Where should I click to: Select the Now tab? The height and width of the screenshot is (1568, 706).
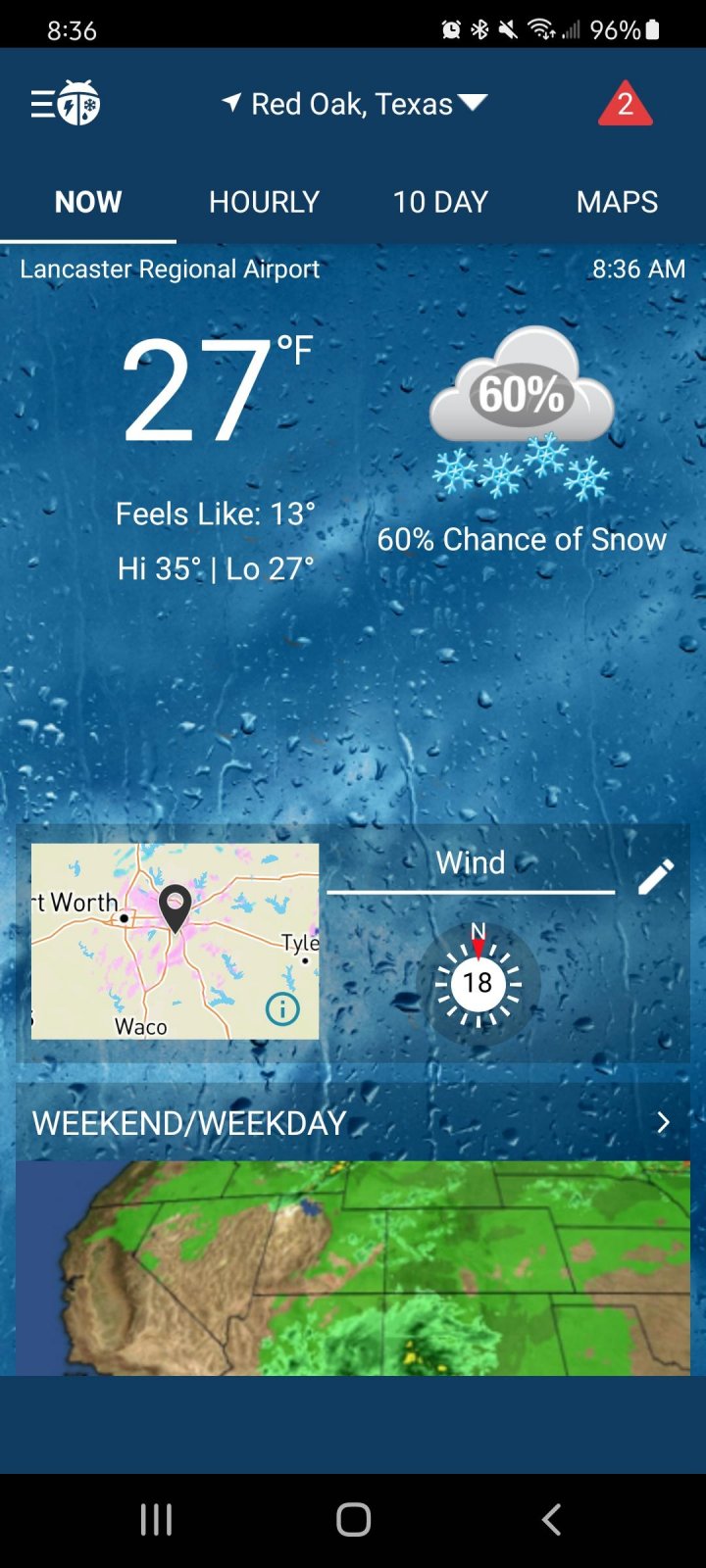[88, 202]
